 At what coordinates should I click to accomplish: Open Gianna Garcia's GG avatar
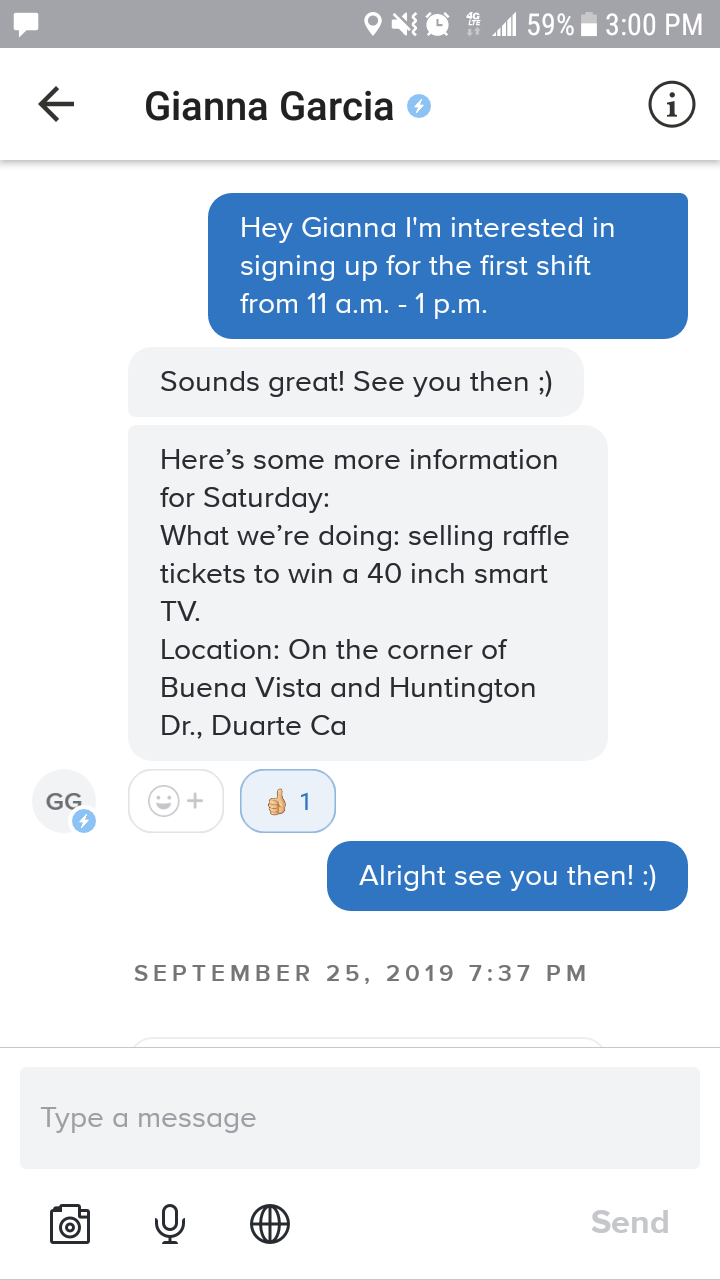(64, 801)
